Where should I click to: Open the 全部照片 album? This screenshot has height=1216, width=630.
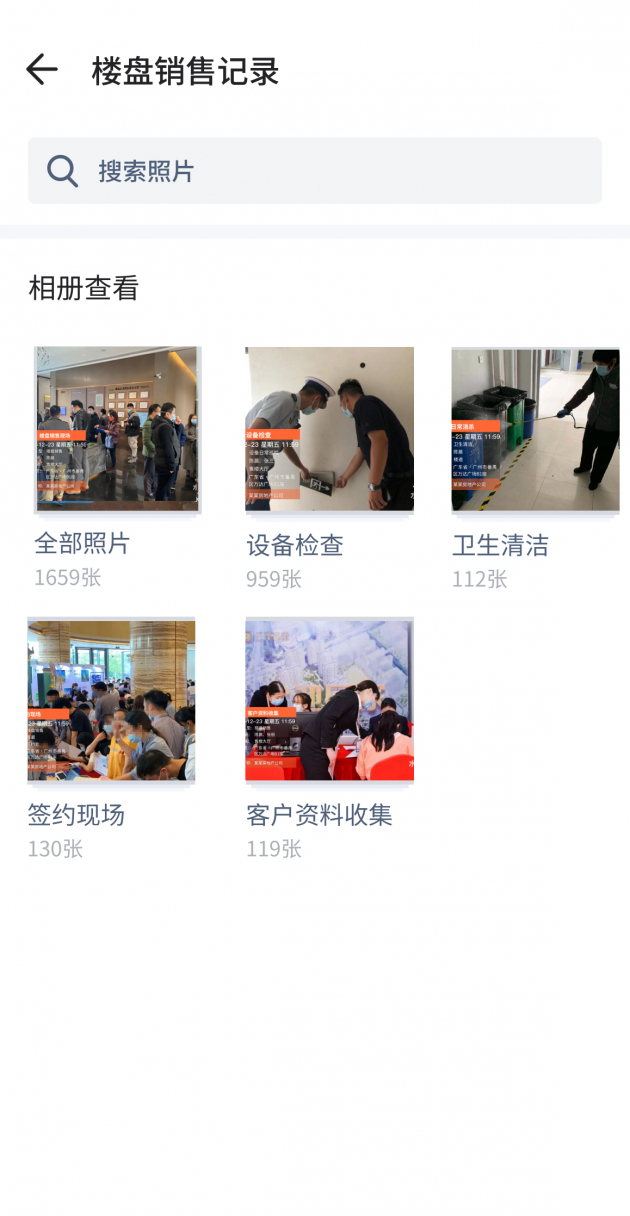click(117, 430)
